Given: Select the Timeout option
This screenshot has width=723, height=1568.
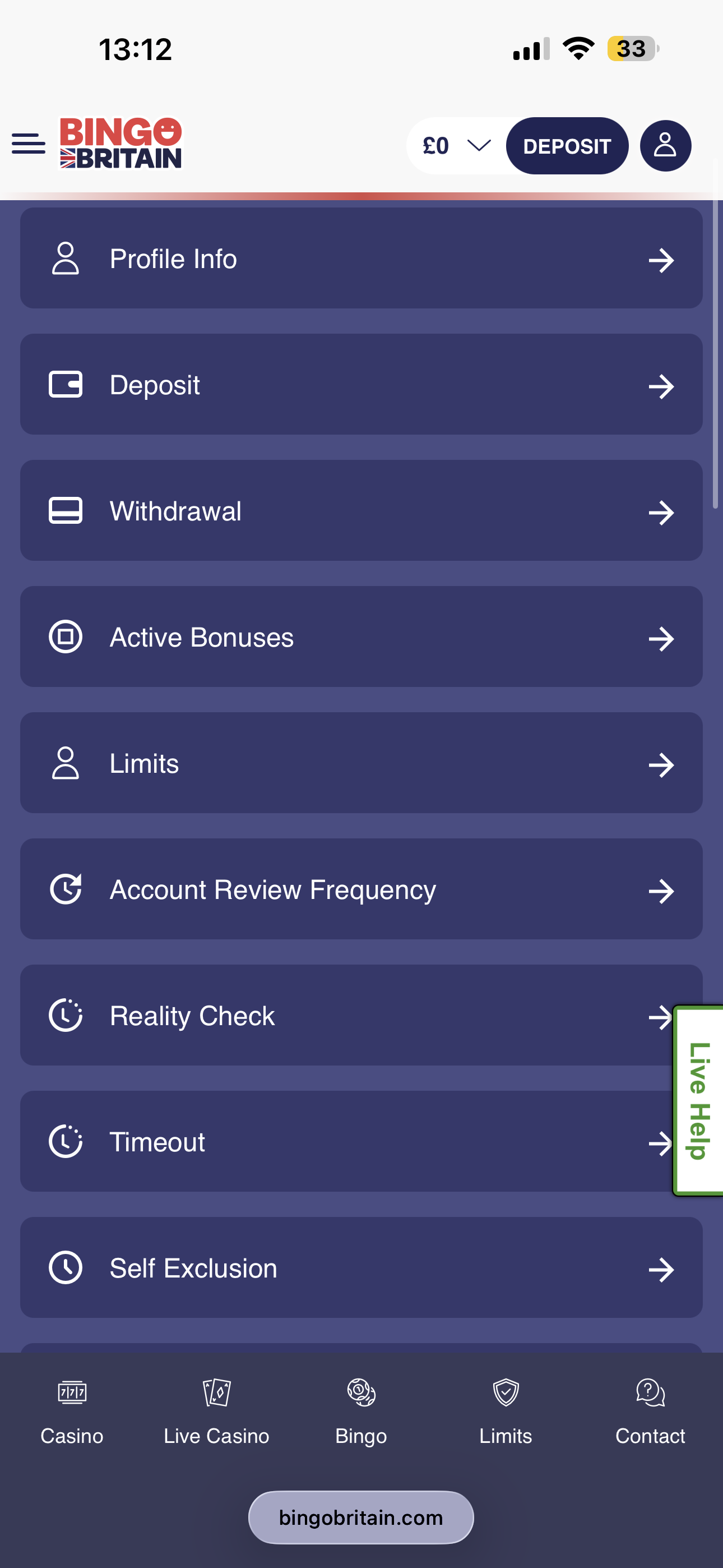Looking at the screenshot, I should click(347, 1141).
